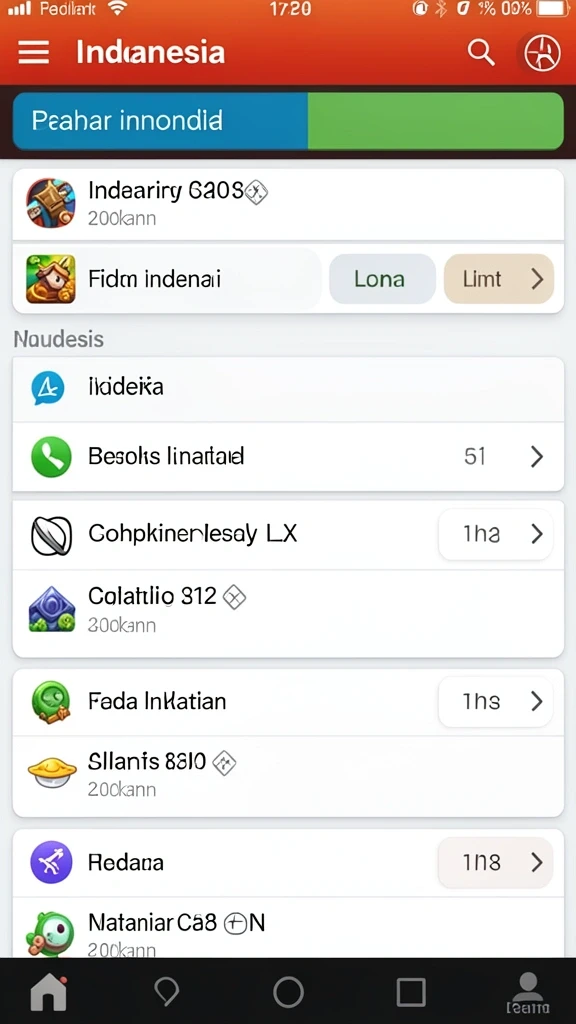Tap 1ha button next to Cohpkinerlesay LX
This screenshot has width=576, height=1024.
pyautogui.click(x=496, y=534)
